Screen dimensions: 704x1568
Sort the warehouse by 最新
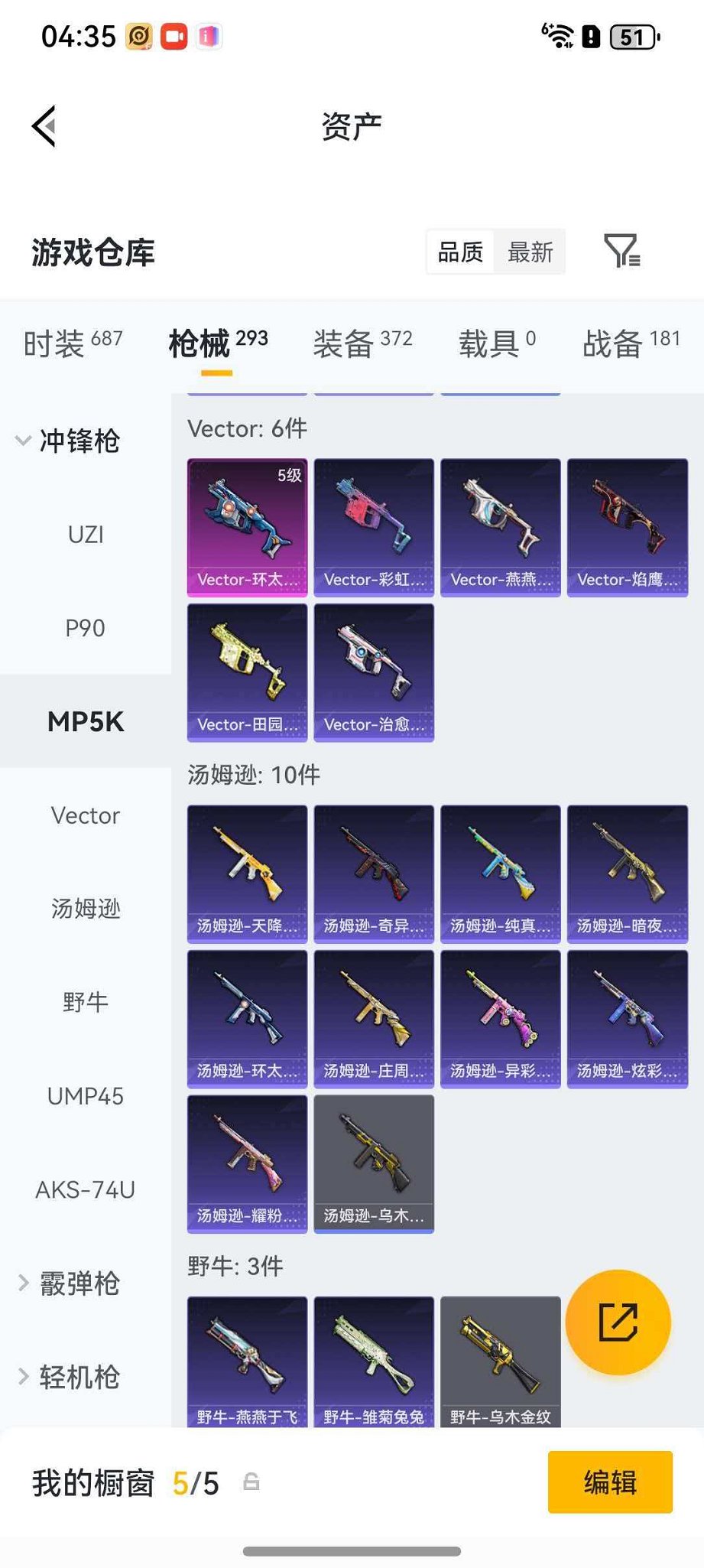[530, 252]
